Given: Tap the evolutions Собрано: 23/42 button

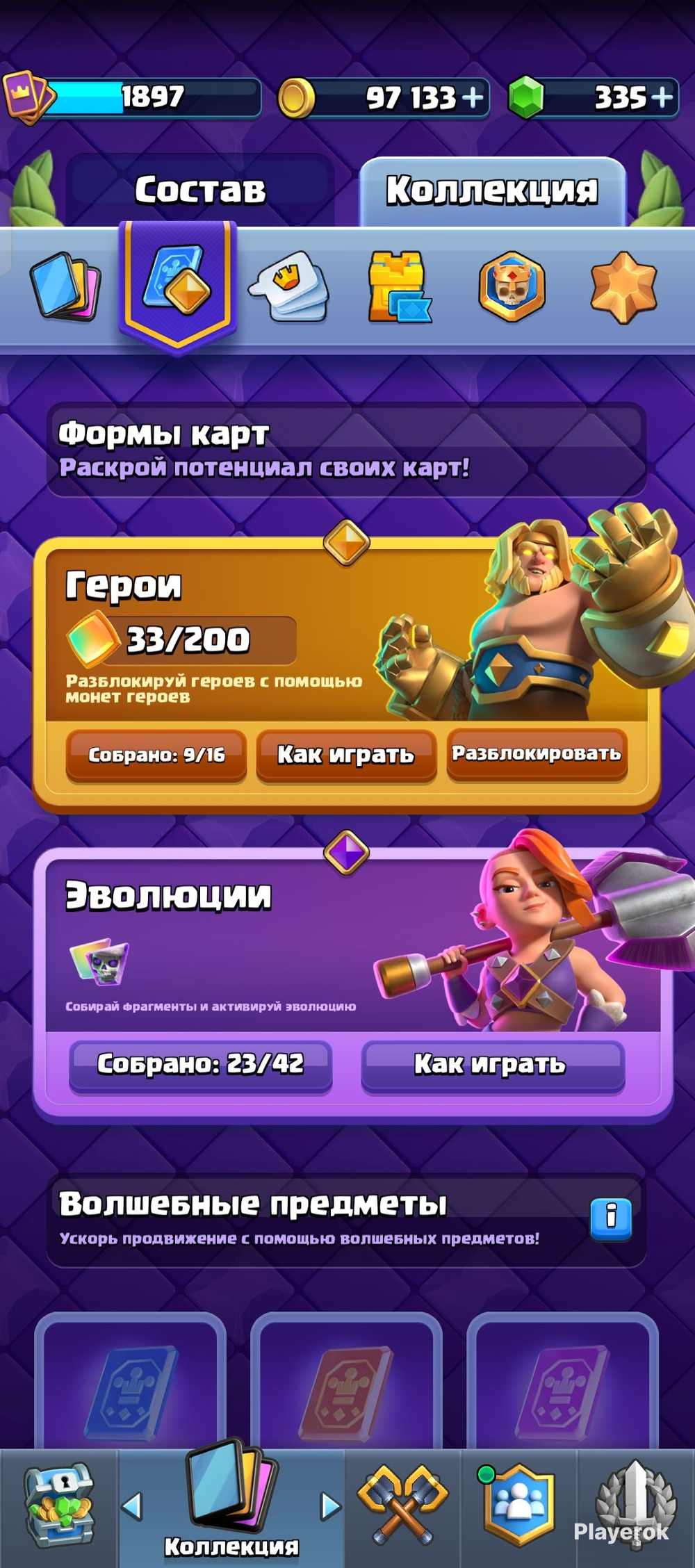Looking at the screenshot, I should pyautogui.click(x=200, y=1065).
